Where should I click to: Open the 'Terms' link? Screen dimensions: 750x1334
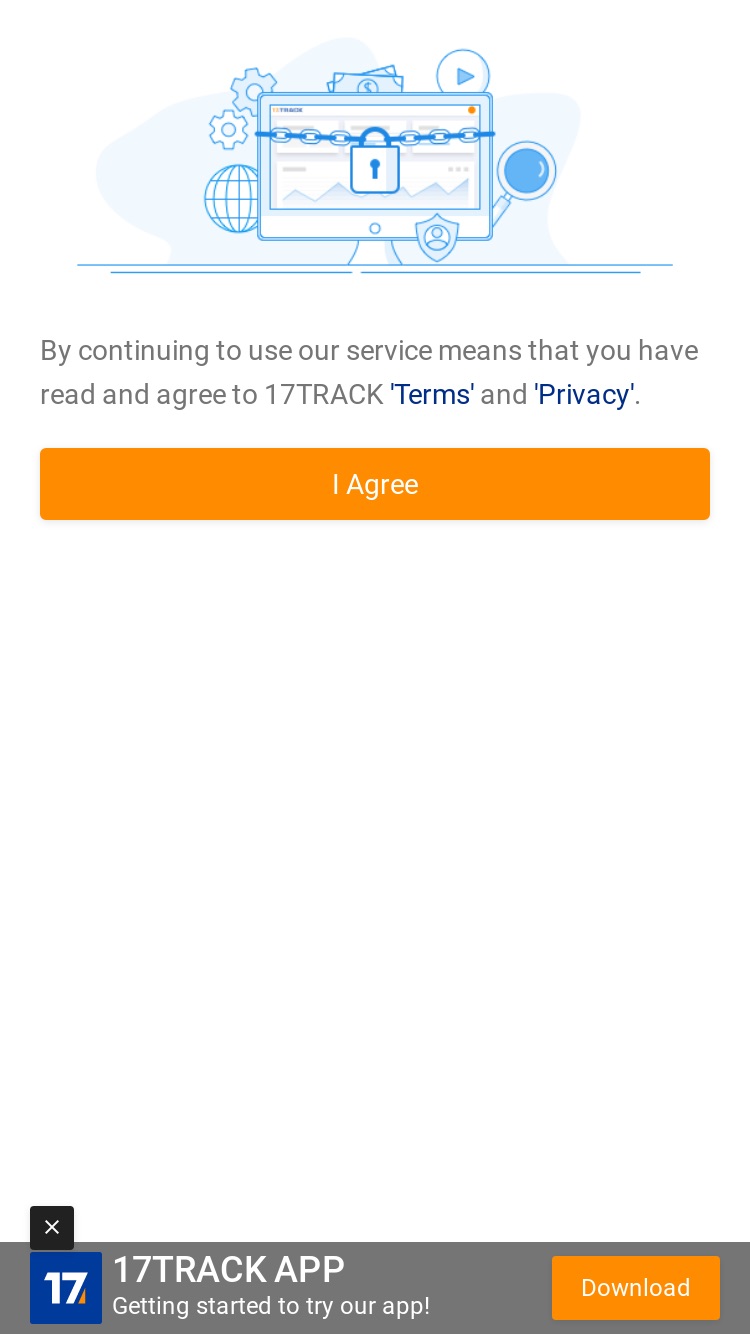432,395
